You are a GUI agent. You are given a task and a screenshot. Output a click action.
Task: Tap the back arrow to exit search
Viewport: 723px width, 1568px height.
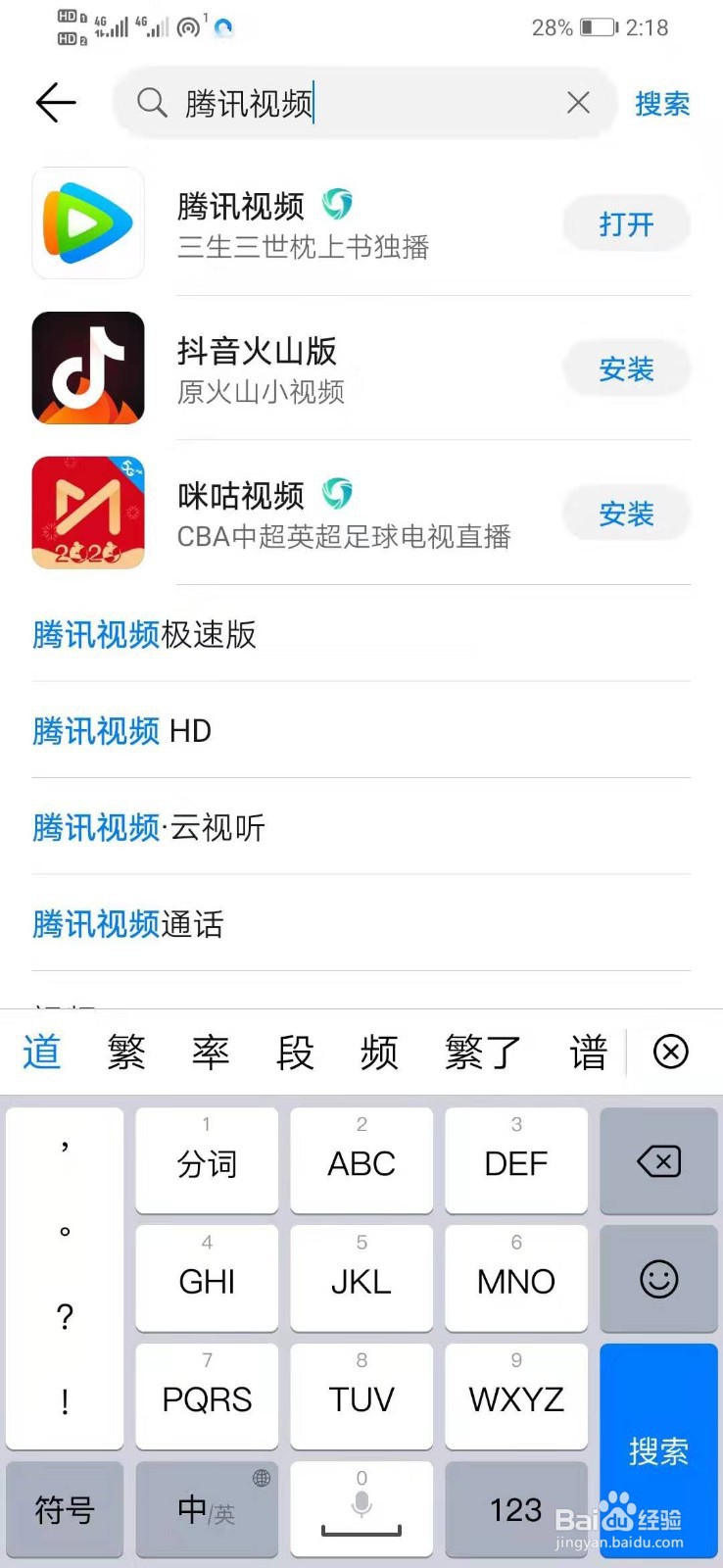tap(56, 102)
